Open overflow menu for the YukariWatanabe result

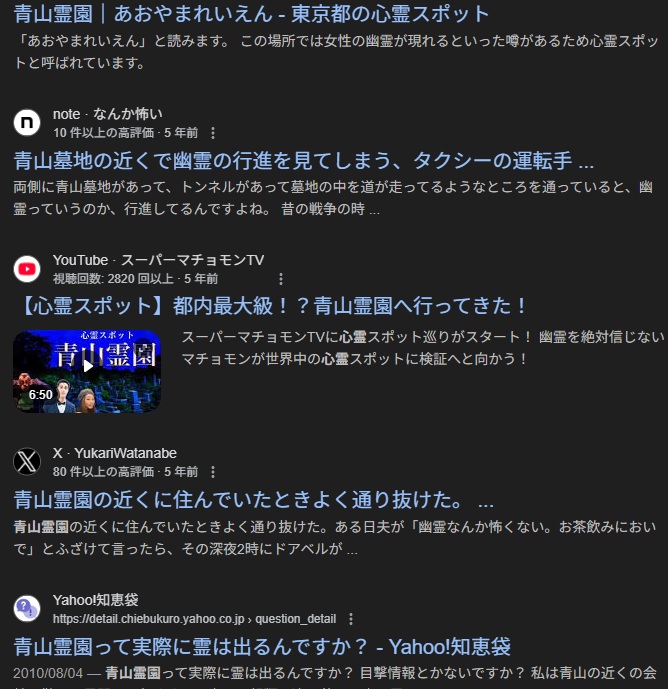pos(212,472)
